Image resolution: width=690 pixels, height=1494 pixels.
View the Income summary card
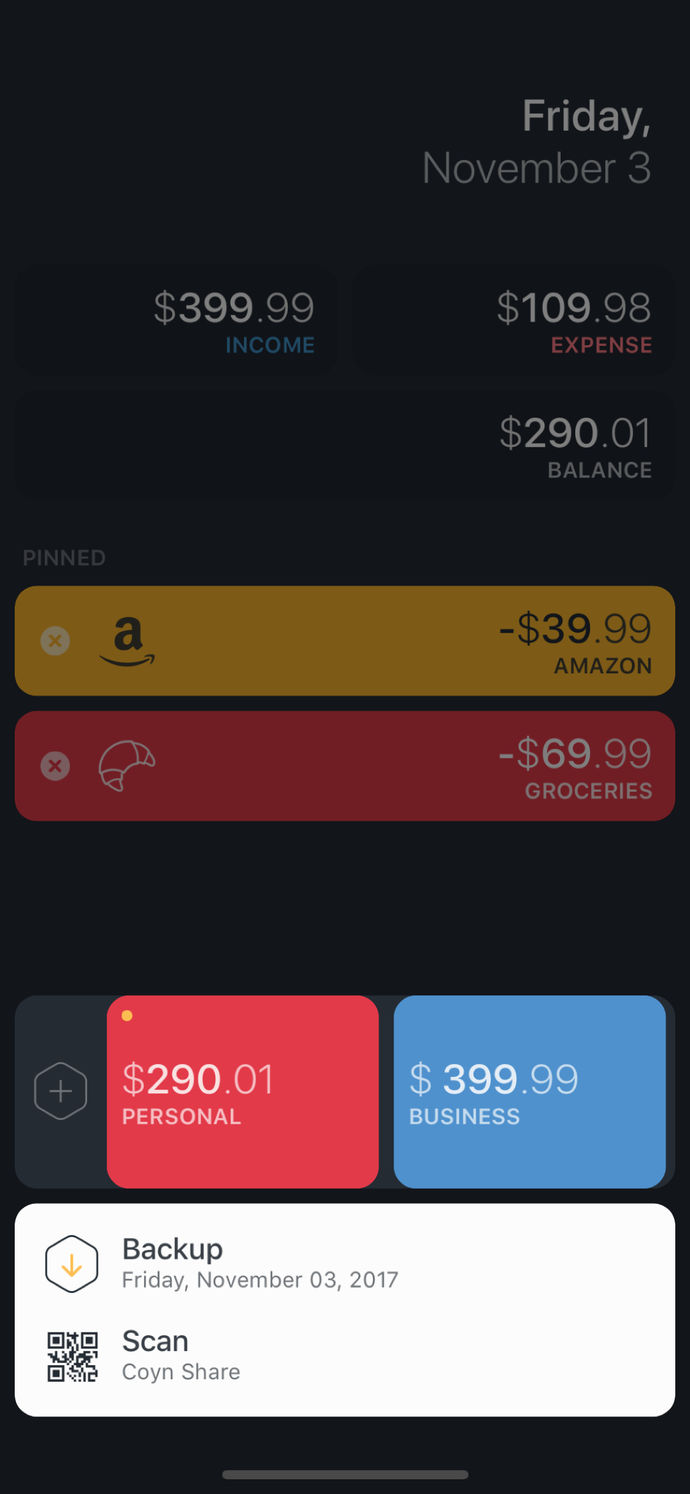pos(176,320)
